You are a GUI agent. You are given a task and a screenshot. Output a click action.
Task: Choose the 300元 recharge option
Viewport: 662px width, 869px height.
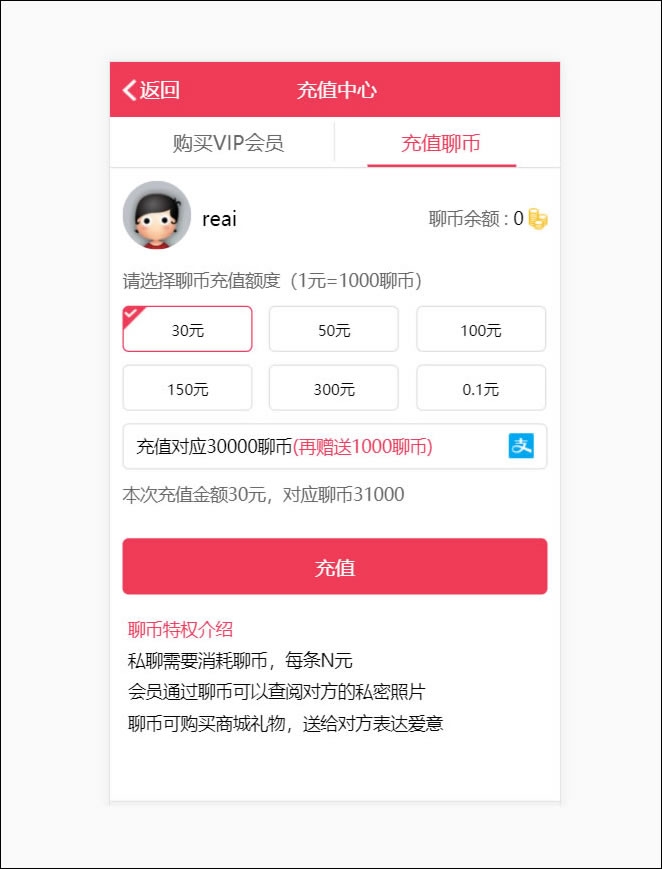(x=334, y=389)
